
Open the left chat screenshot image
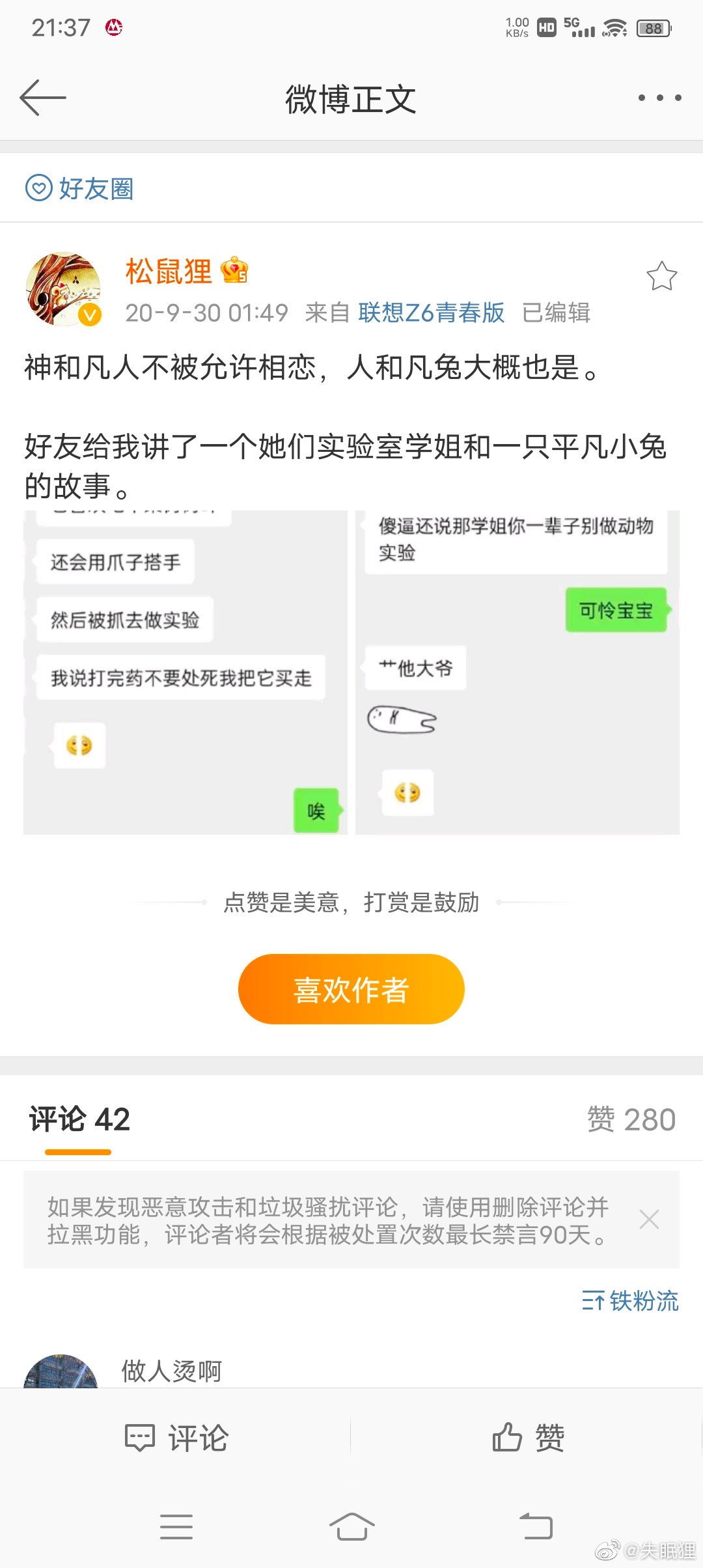click(x=186, y=672)
